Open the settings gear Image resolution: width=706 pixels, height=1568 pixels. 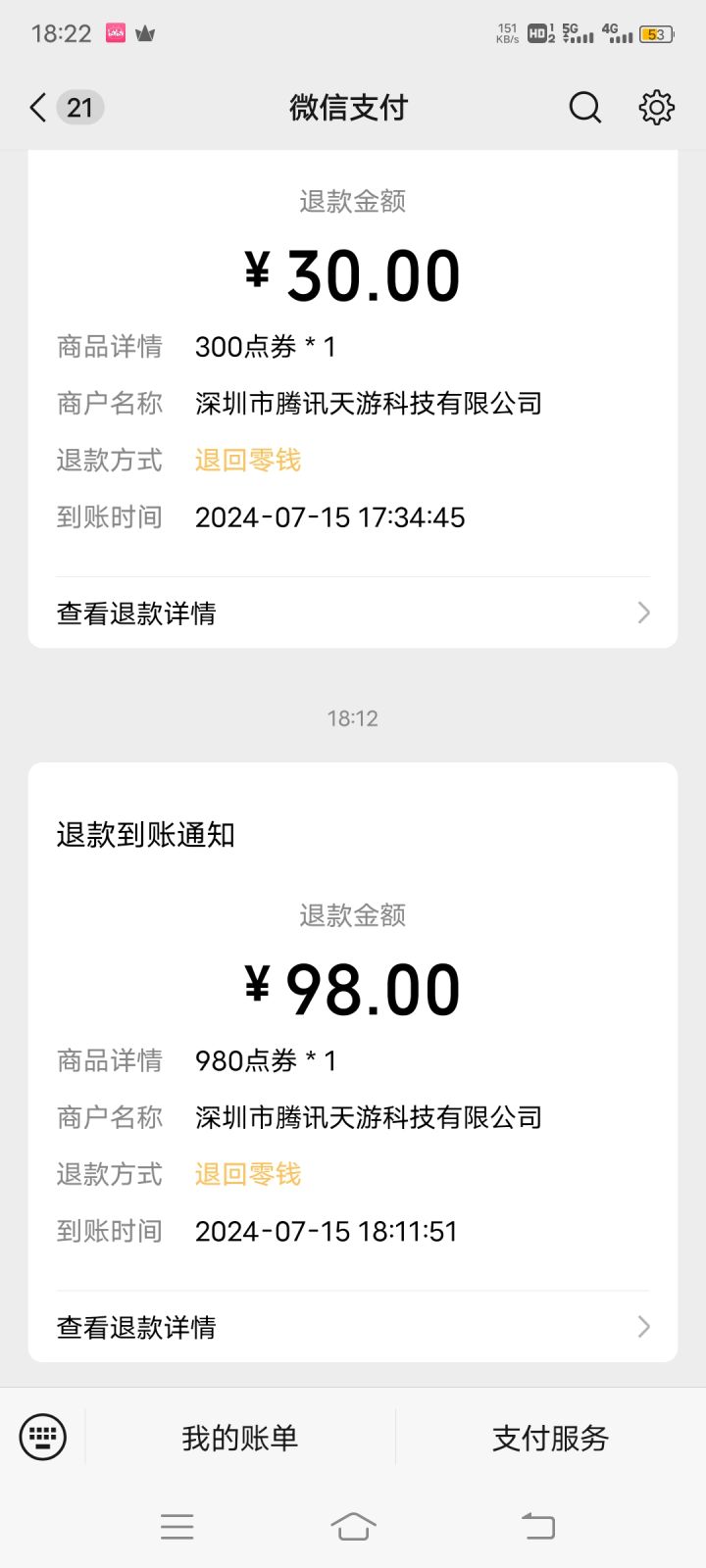click(656, 107)
